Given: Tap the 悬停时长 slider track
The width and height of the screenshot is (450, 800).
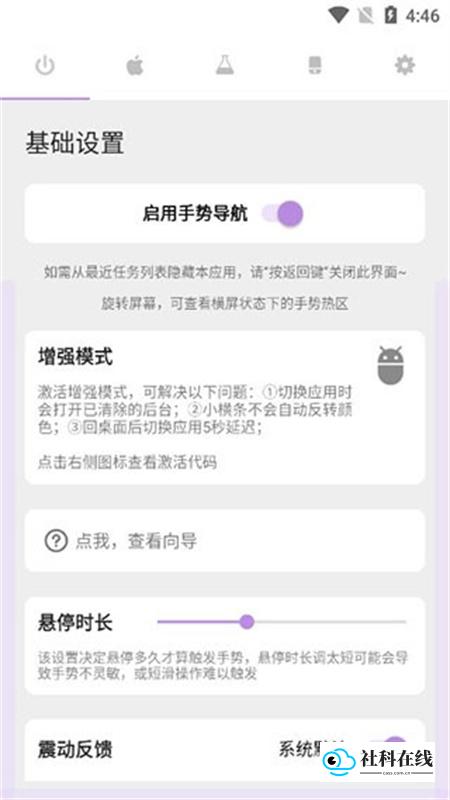Looking at the screenshot, I should coord(282,622).
